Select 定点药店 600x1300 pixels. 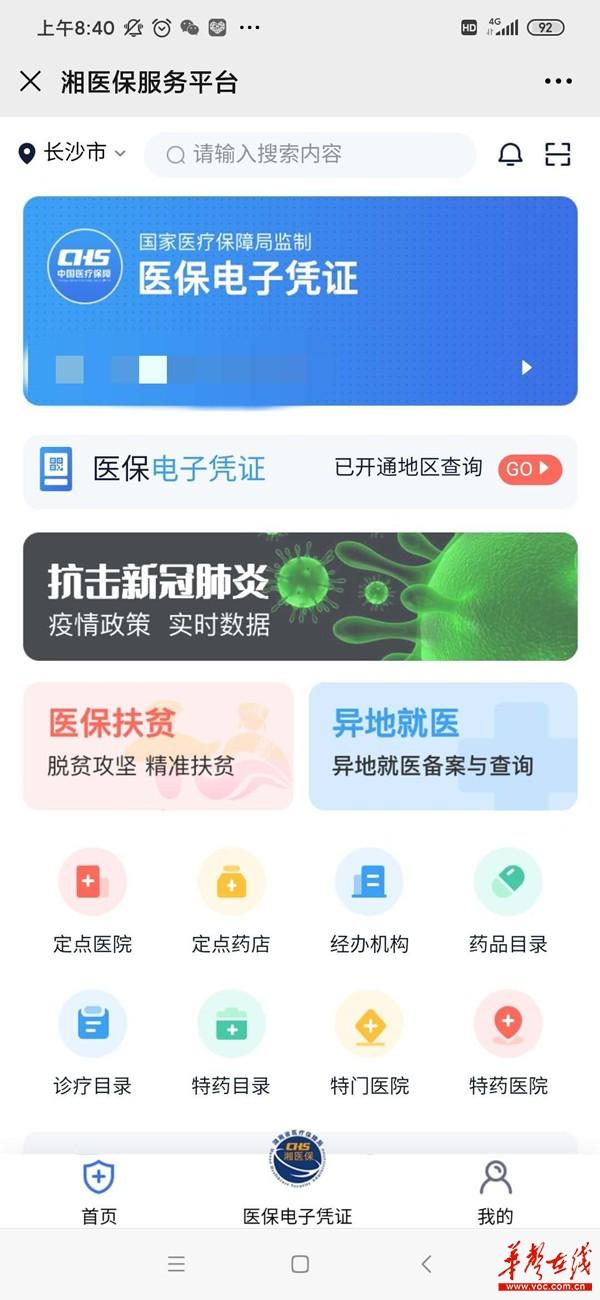(x=231, y=900)
